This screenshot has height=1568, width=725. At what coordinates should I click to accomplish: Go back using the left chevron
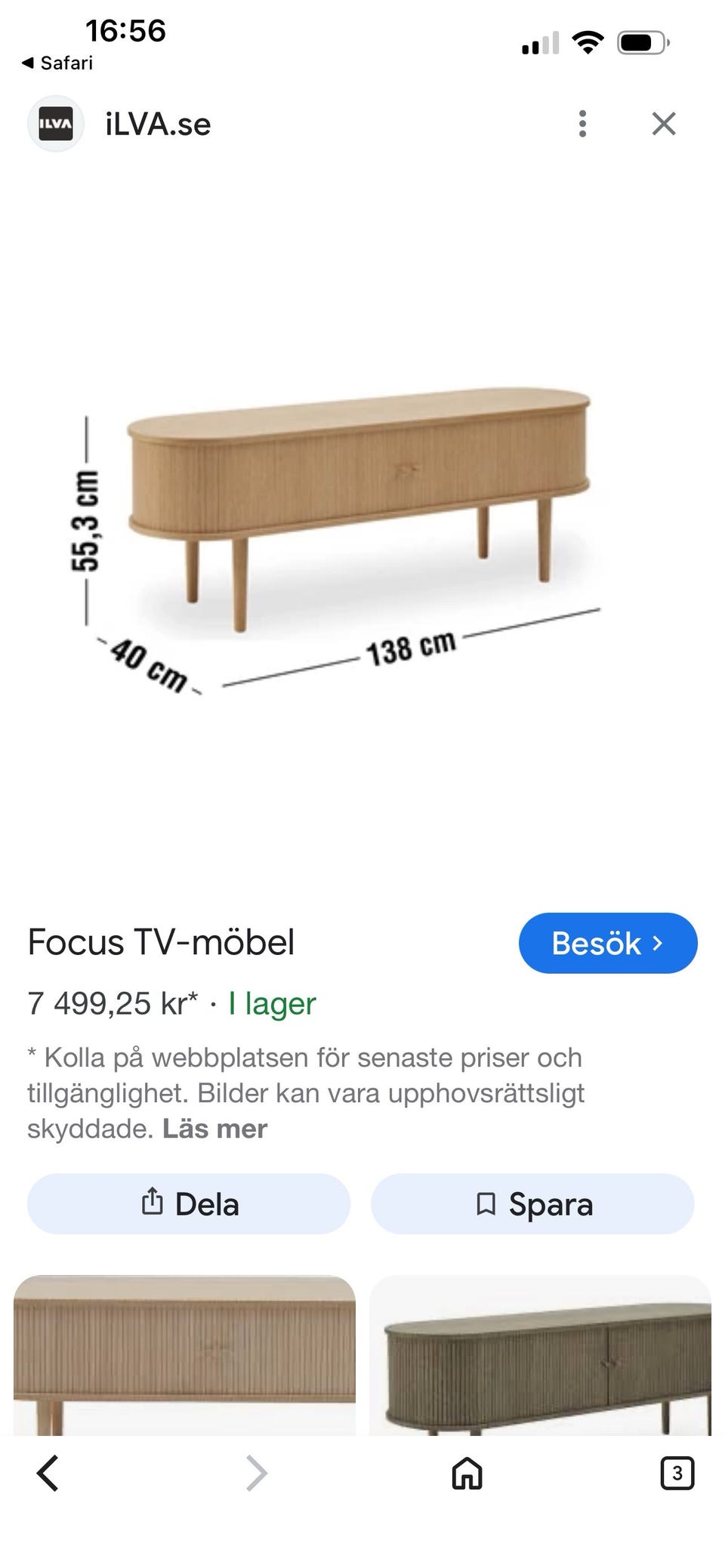point(48,1474)
